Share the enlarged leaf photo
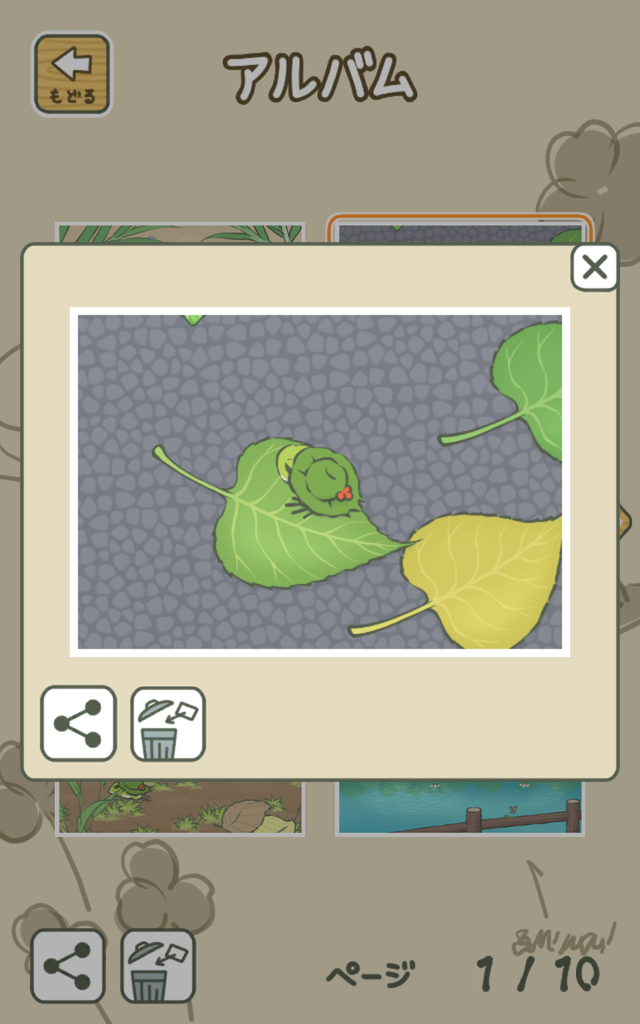The width and height of the screenshot is (640, 1024). 78,724
